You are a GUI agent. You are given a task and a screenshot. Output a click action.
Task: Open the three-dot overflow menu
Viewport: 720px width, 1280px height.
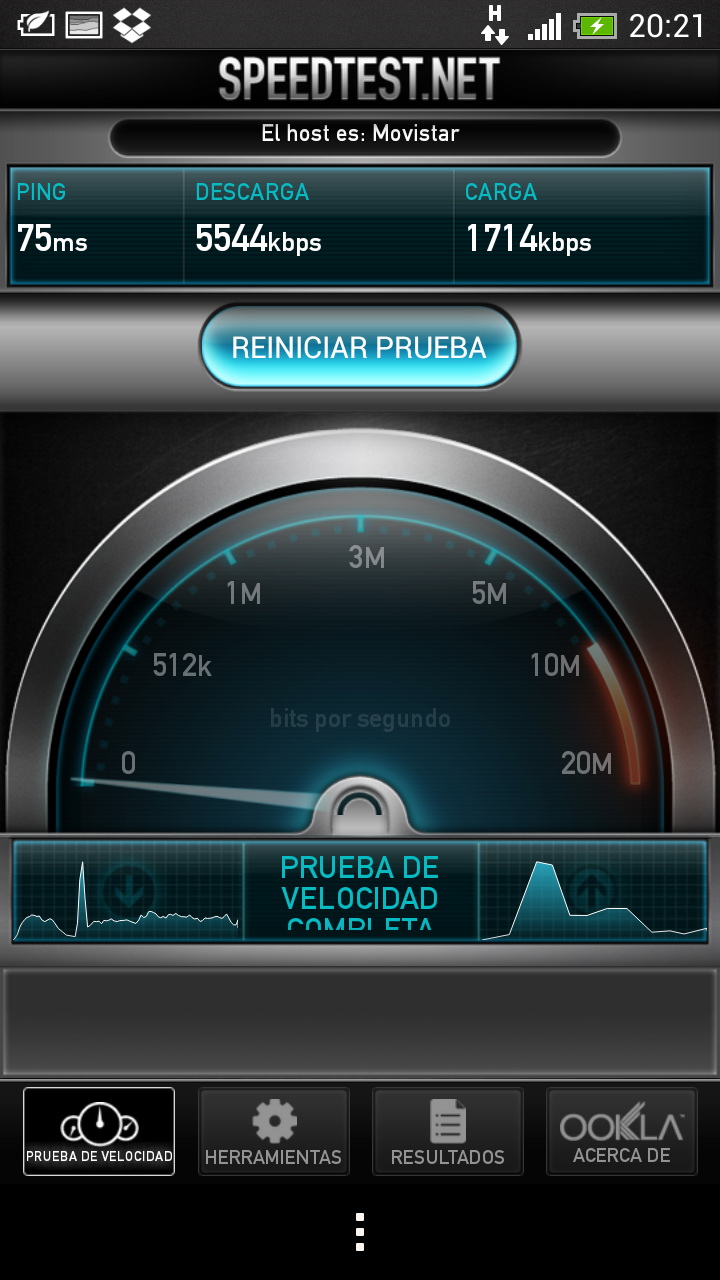click(x=360, y=1232)
